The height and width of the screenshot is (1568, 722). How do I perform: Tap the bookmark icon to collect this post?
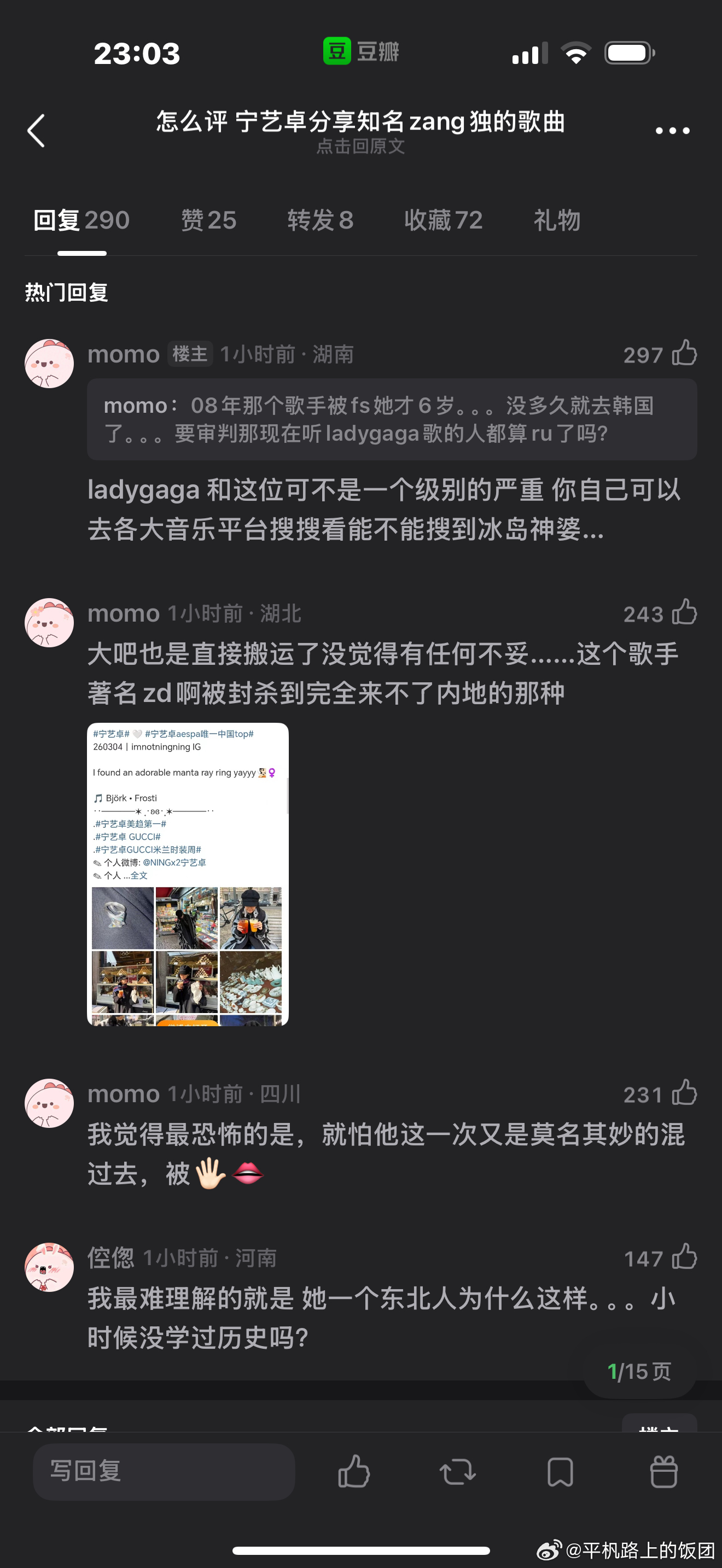coord(561,1473)
